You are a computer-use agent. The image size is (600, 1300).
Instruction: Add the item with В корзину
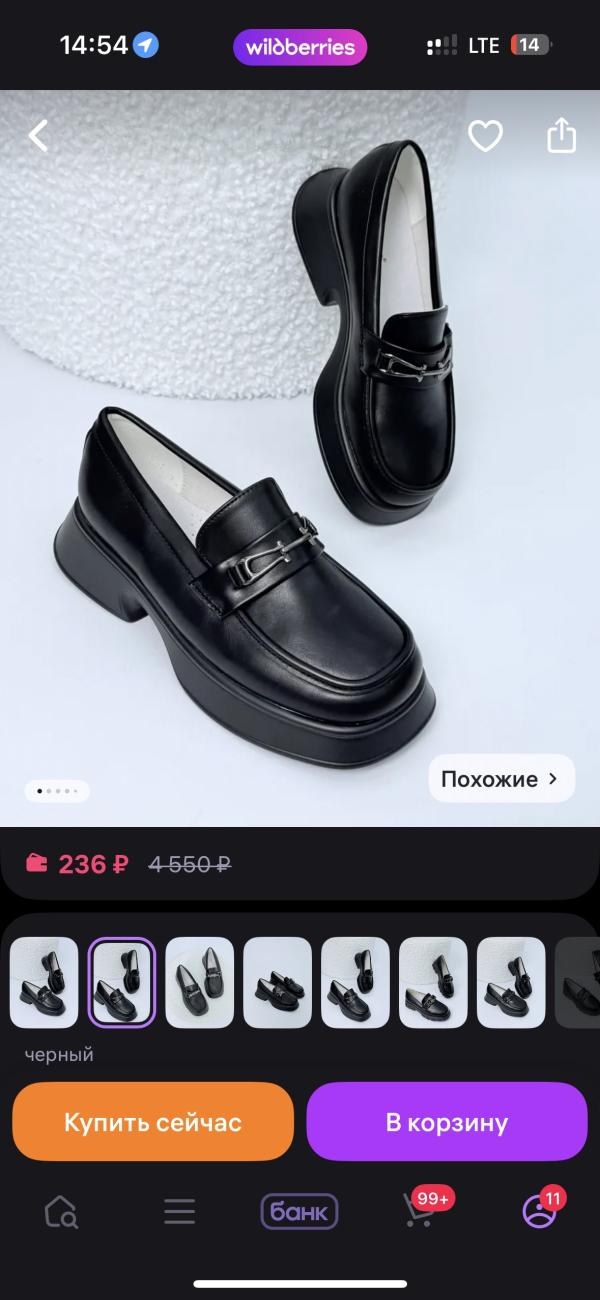tap(446, 1122)
